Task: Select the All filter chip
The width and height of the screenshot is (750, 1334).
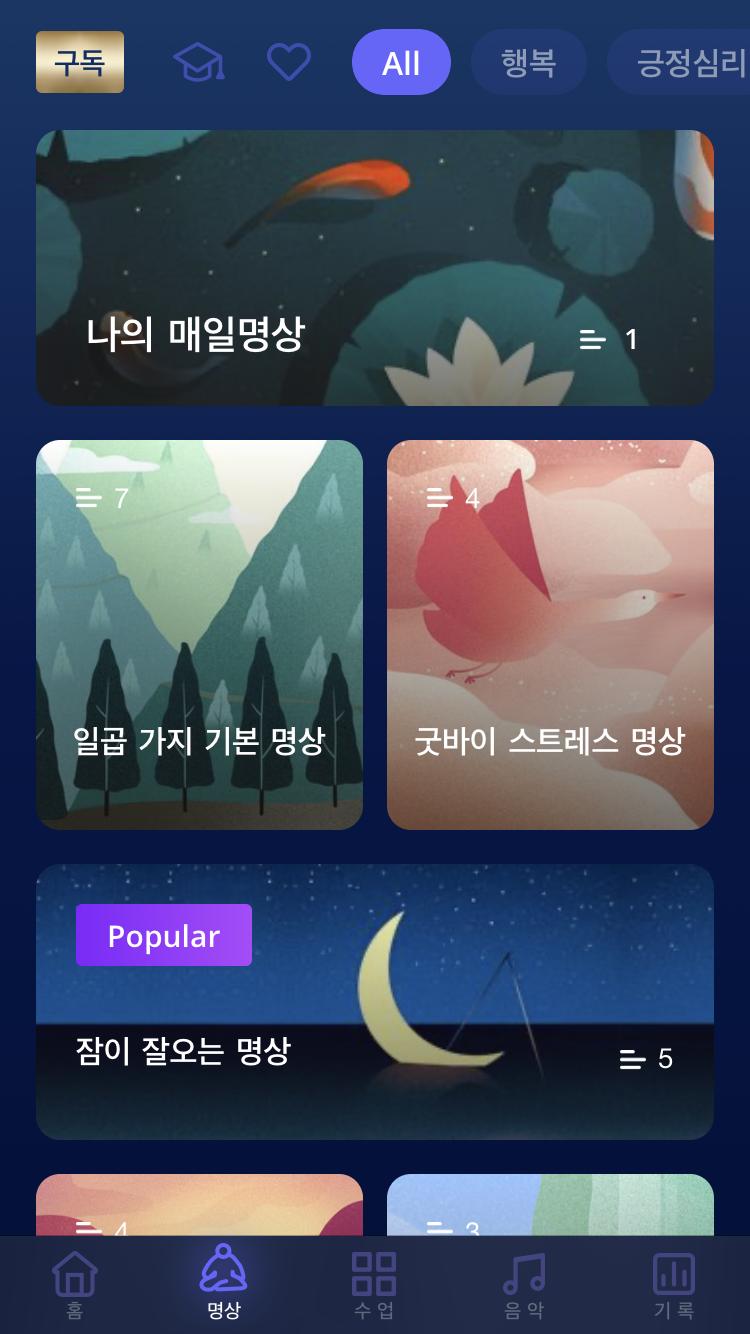Action: 401,62
